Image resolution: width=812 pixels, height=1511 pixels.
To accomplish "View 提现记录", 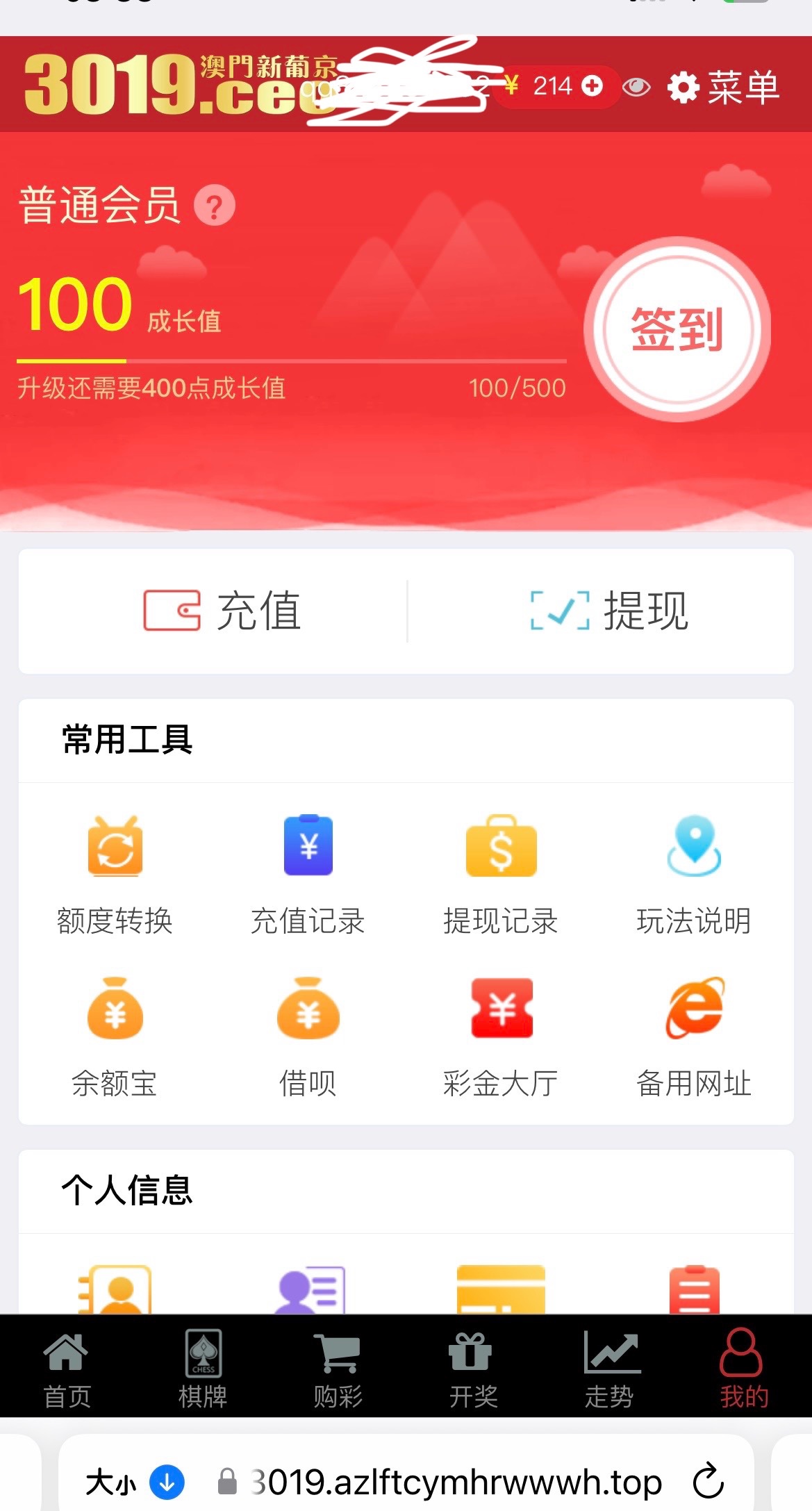I will pyautogui.click(x=501, y=875).
